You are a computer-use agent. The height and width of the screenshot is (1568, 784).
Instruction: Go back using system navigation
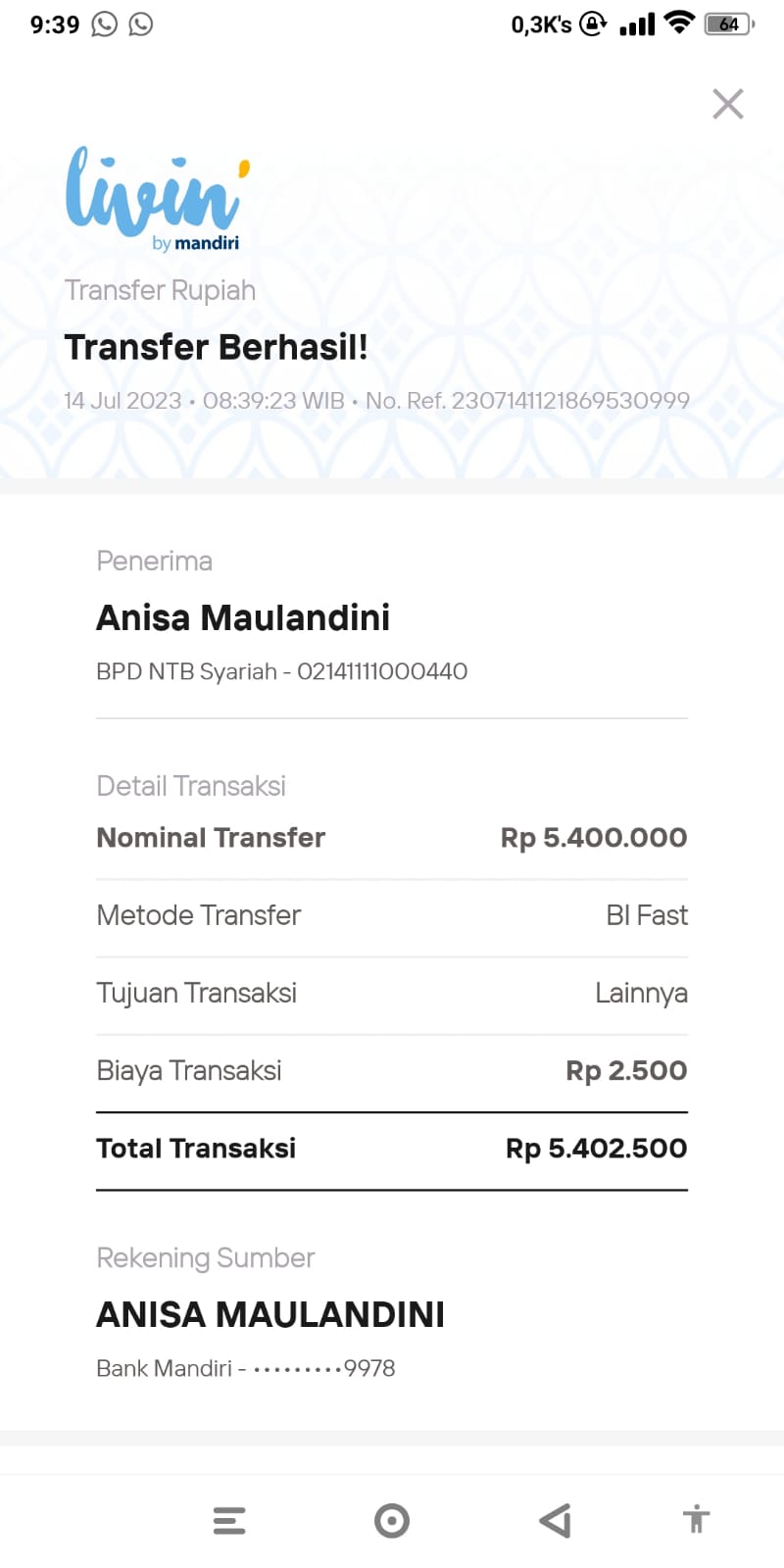[555, 1521]
